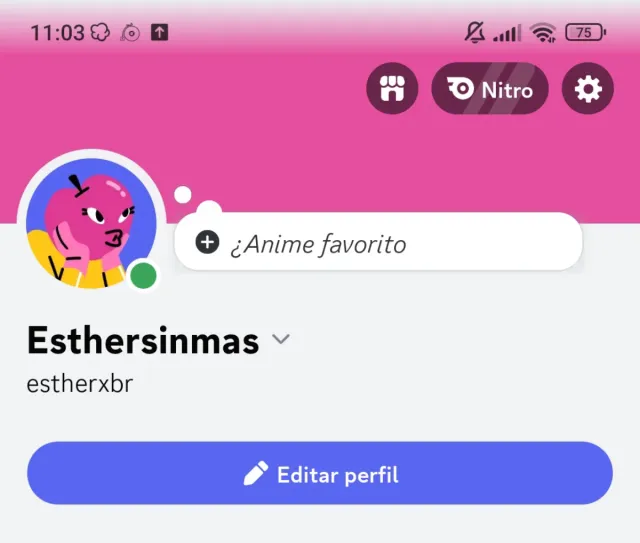Open the Discord shop icon
Viewport: 640px width, 543px height.
(x=393, y=90)
